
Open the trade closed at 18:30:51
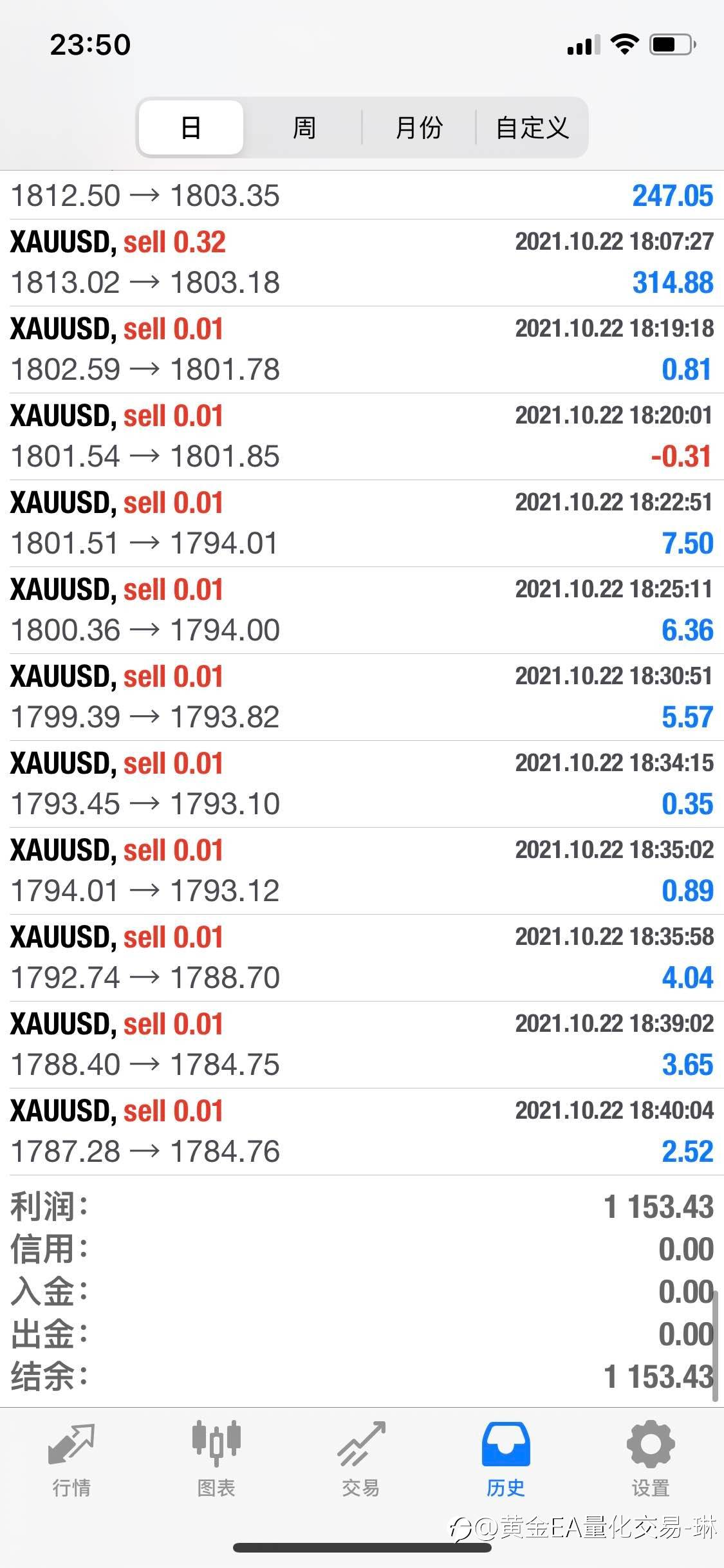[362, 697]
